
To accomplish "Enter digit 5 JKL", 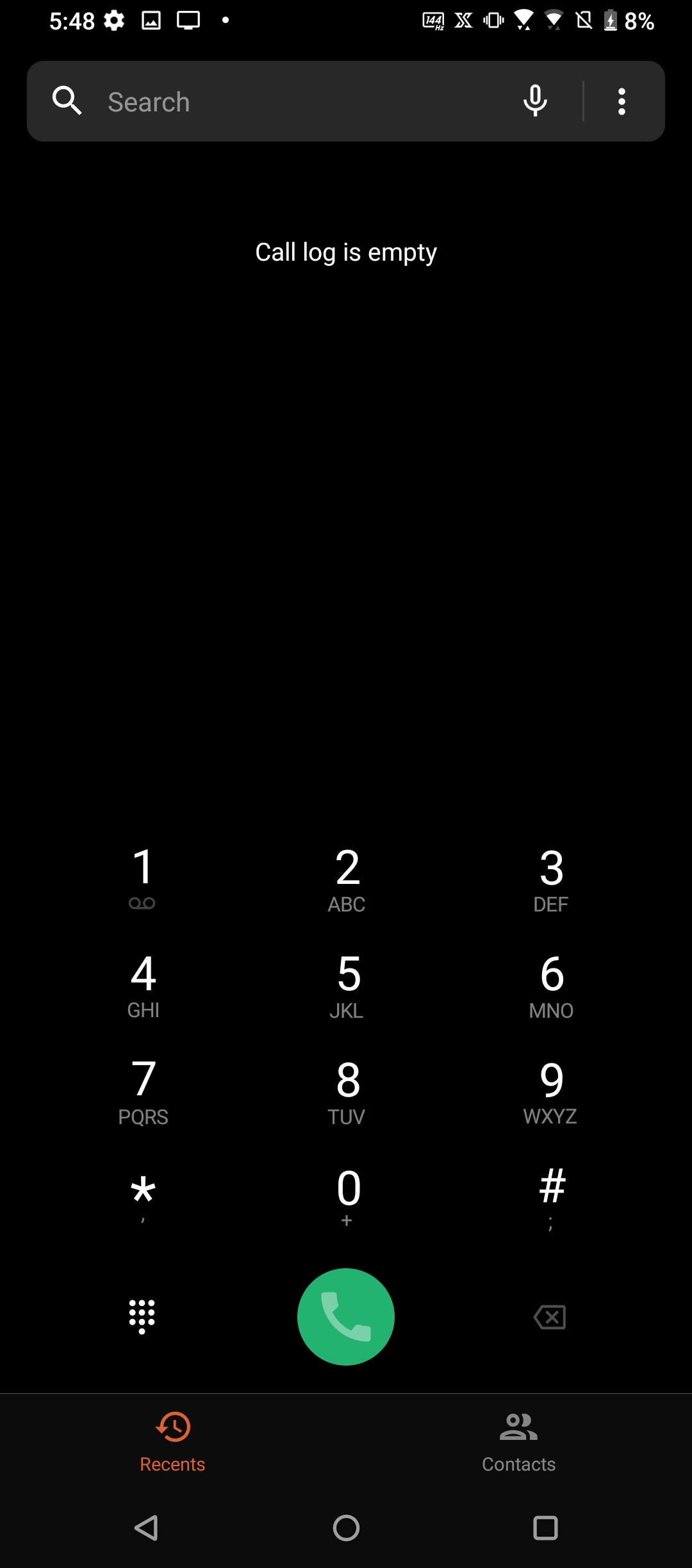I will (347, 985).
